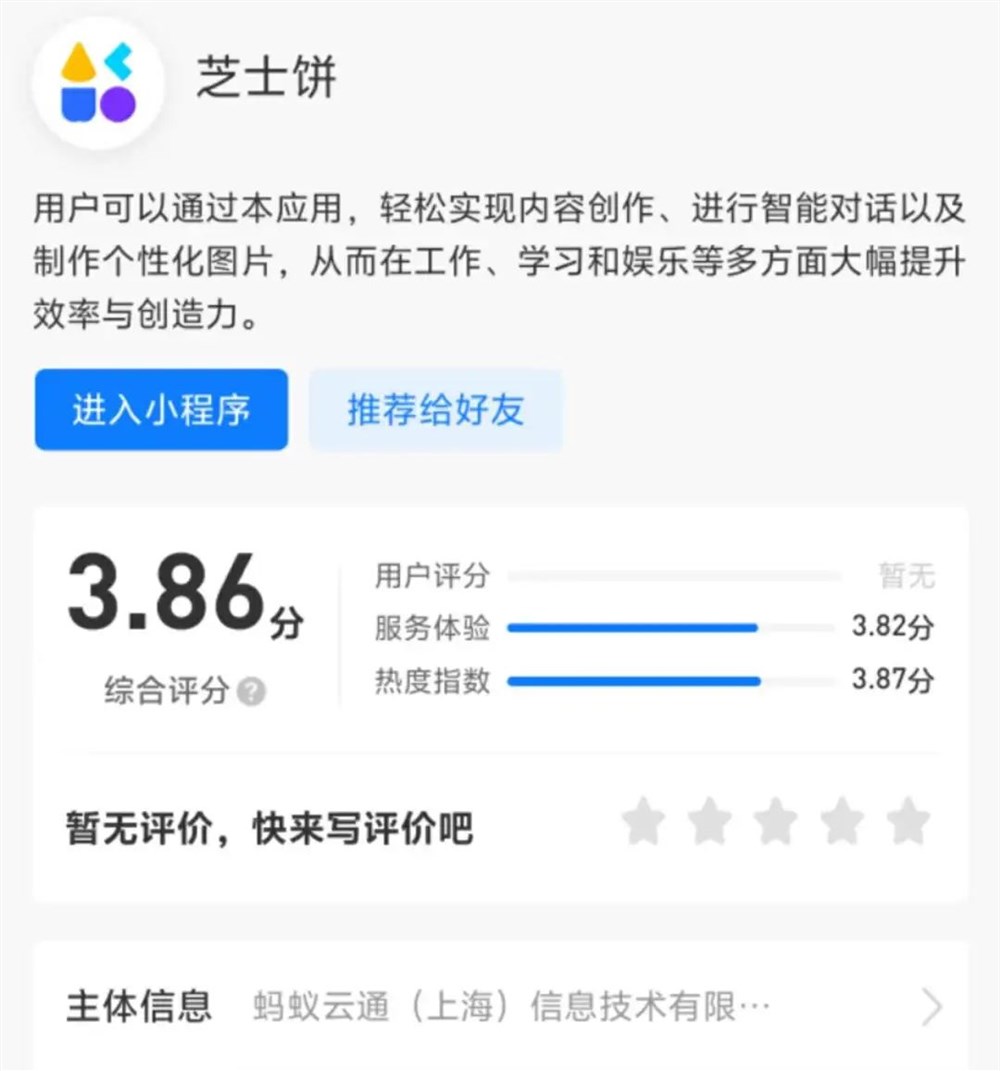Select the fourth rating star
1000x1071 pixels.
pos(842,820)
